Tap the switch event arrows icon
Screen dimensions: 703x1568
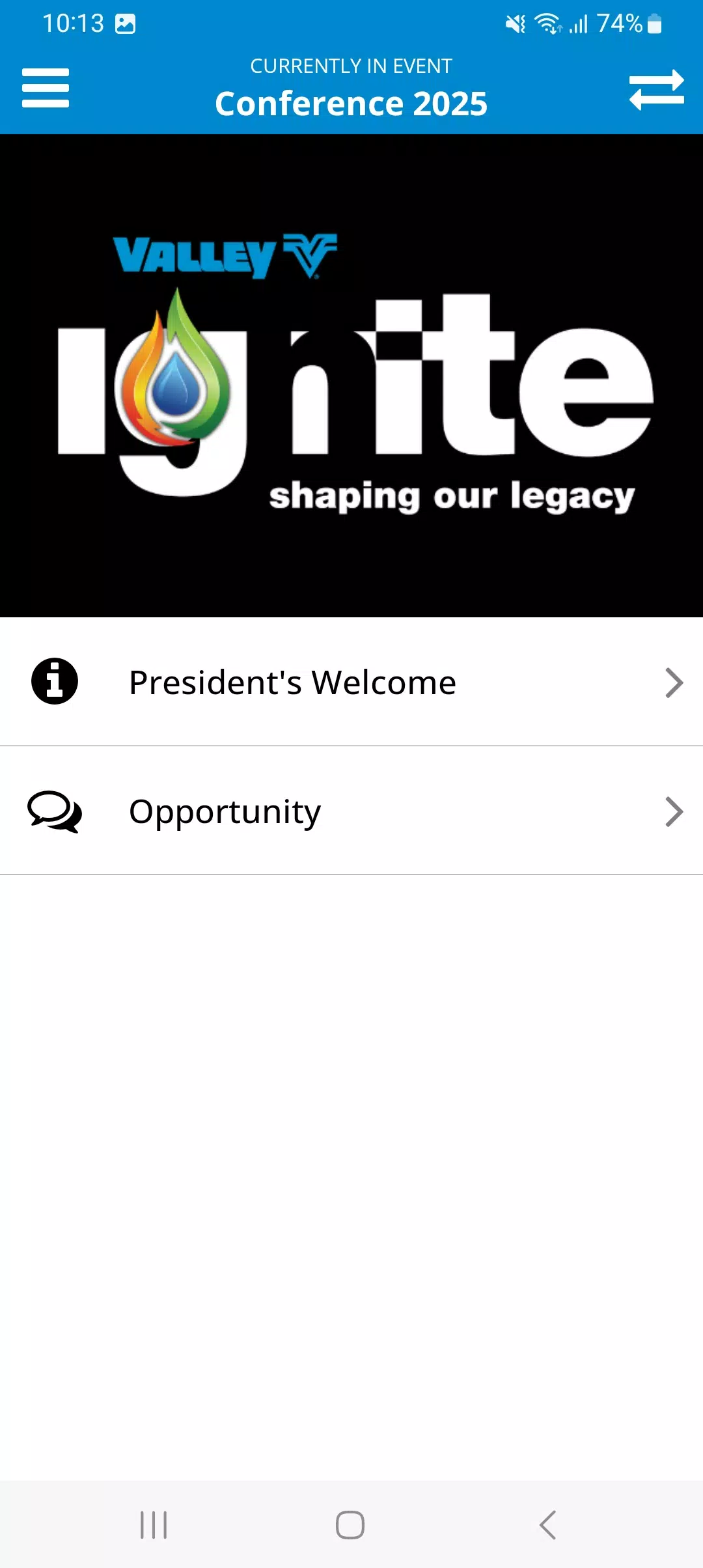coord(656,90)
